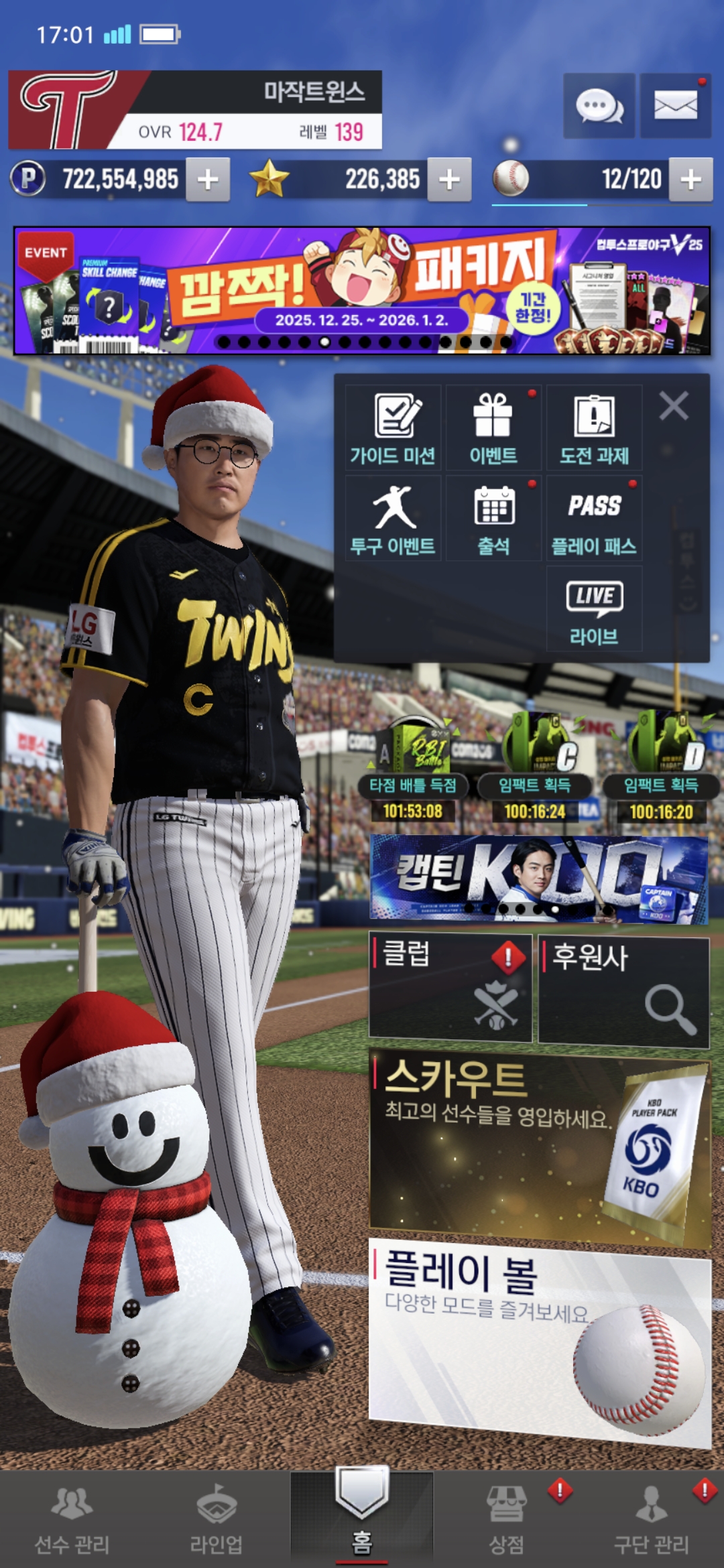
Task: Open the 후원사 tile
Action: [623, 990]
